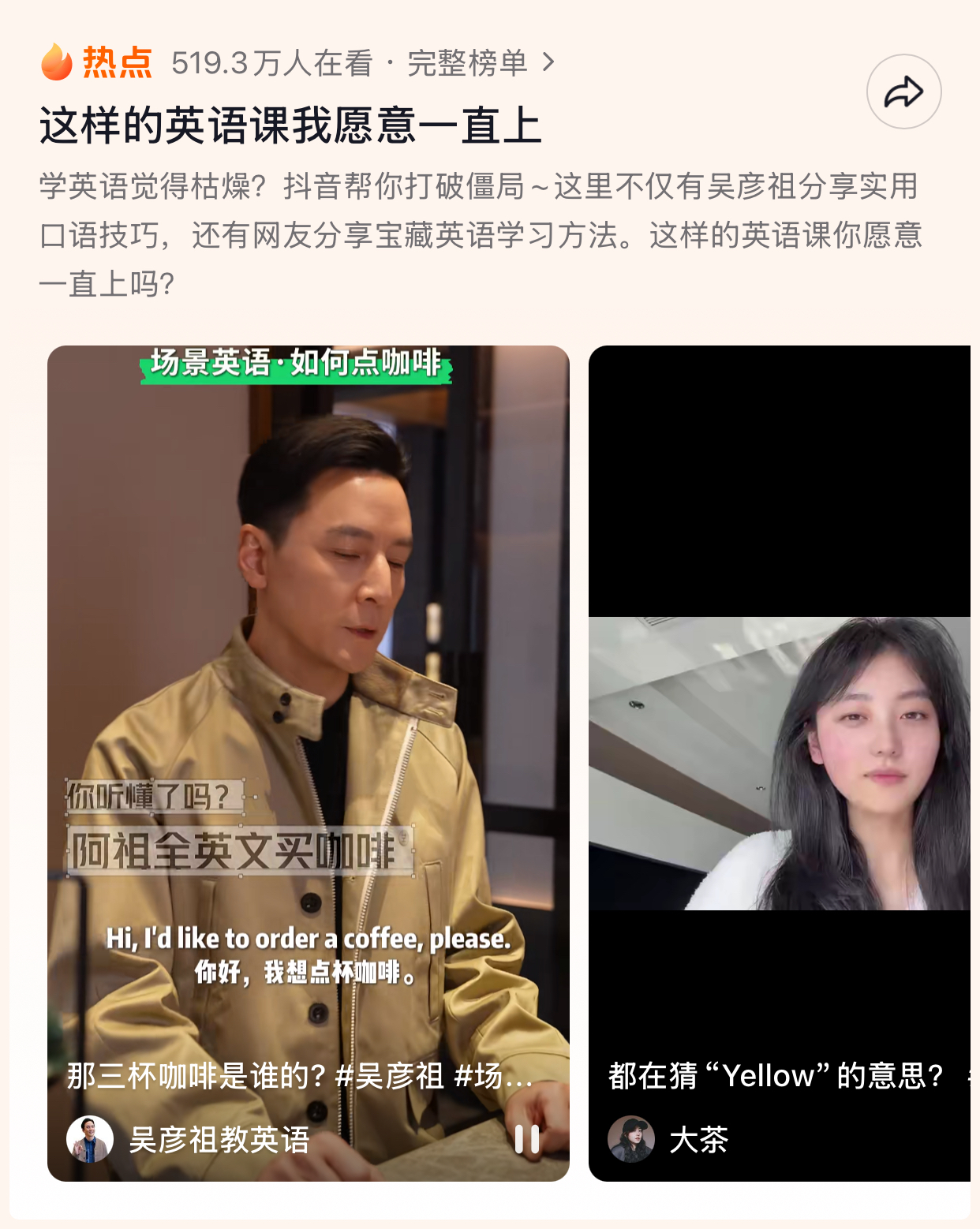Share this hot topic
Viewport: 980px width, 1229px height.
pos(903,92)
